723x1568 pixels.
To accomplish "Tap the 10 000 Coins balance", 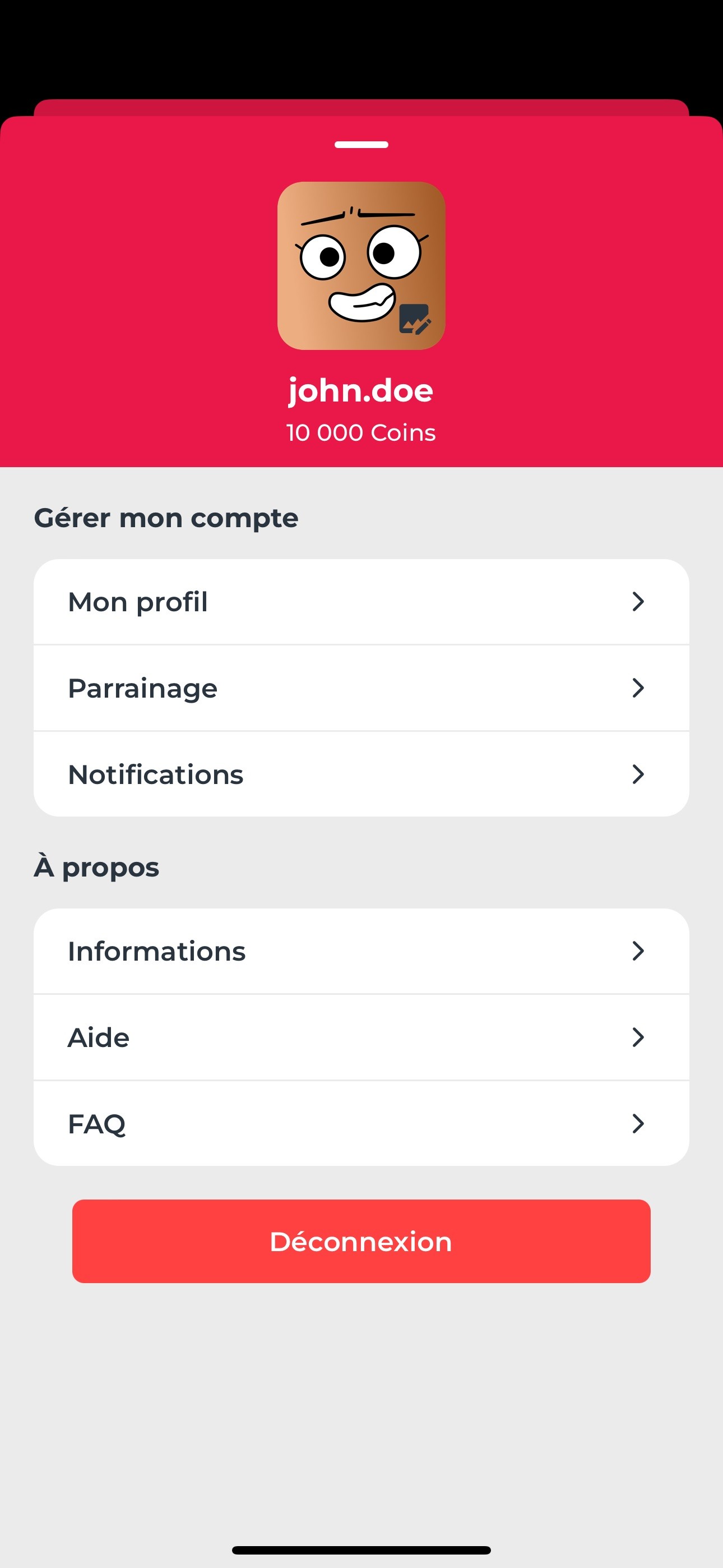I will coord(361,432).
